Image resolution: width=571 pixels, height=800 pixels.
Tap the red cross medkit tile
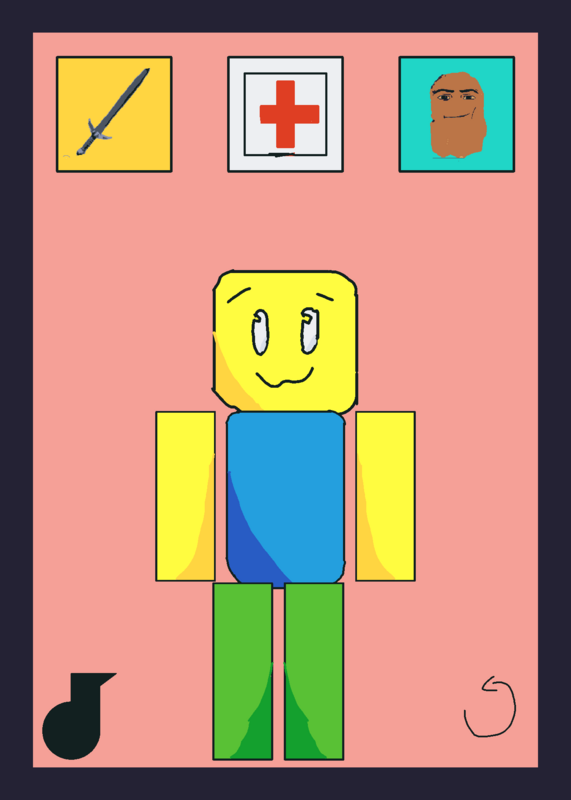285,114
